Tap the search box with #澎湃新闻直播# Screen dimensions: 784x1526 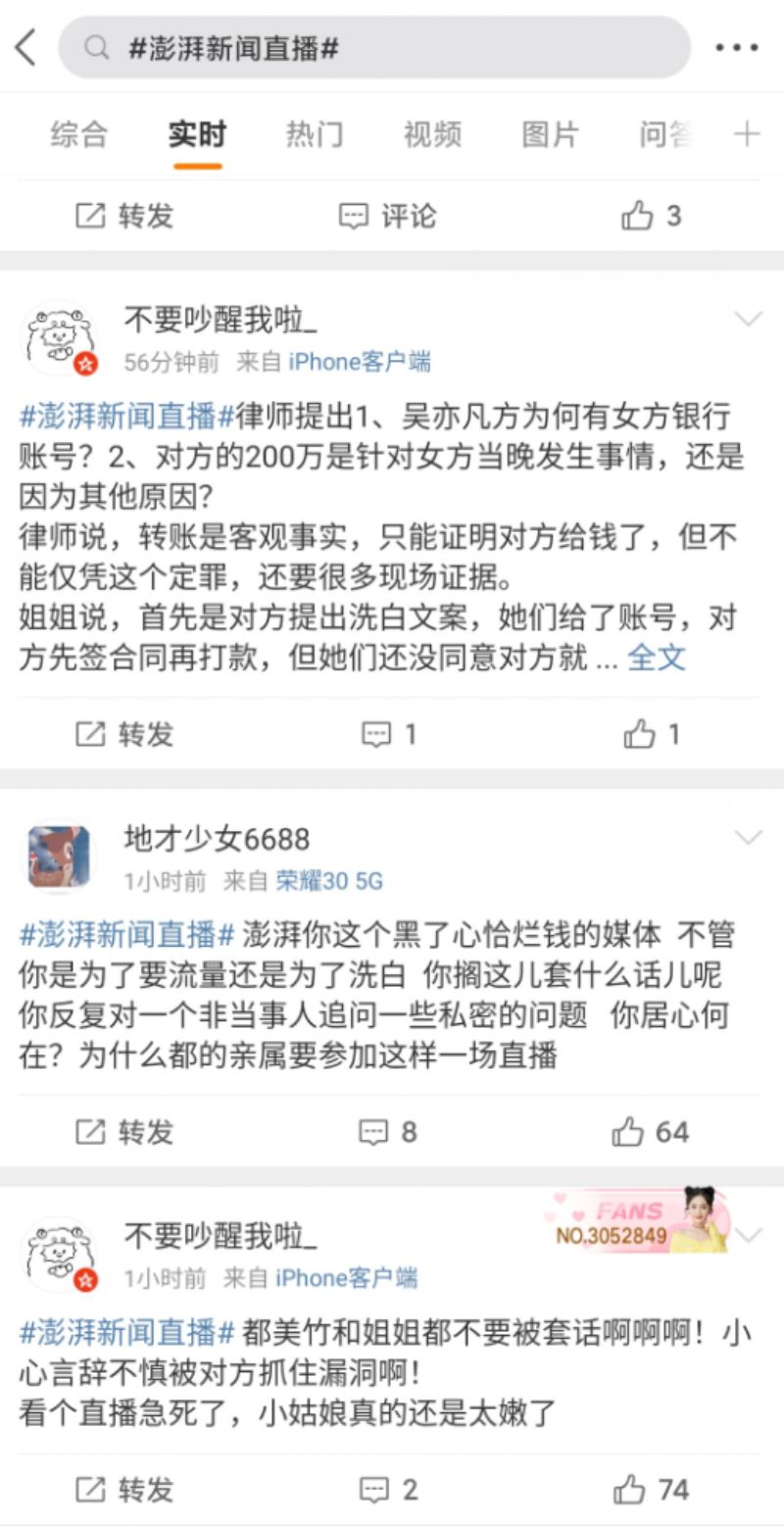[372, 48]
